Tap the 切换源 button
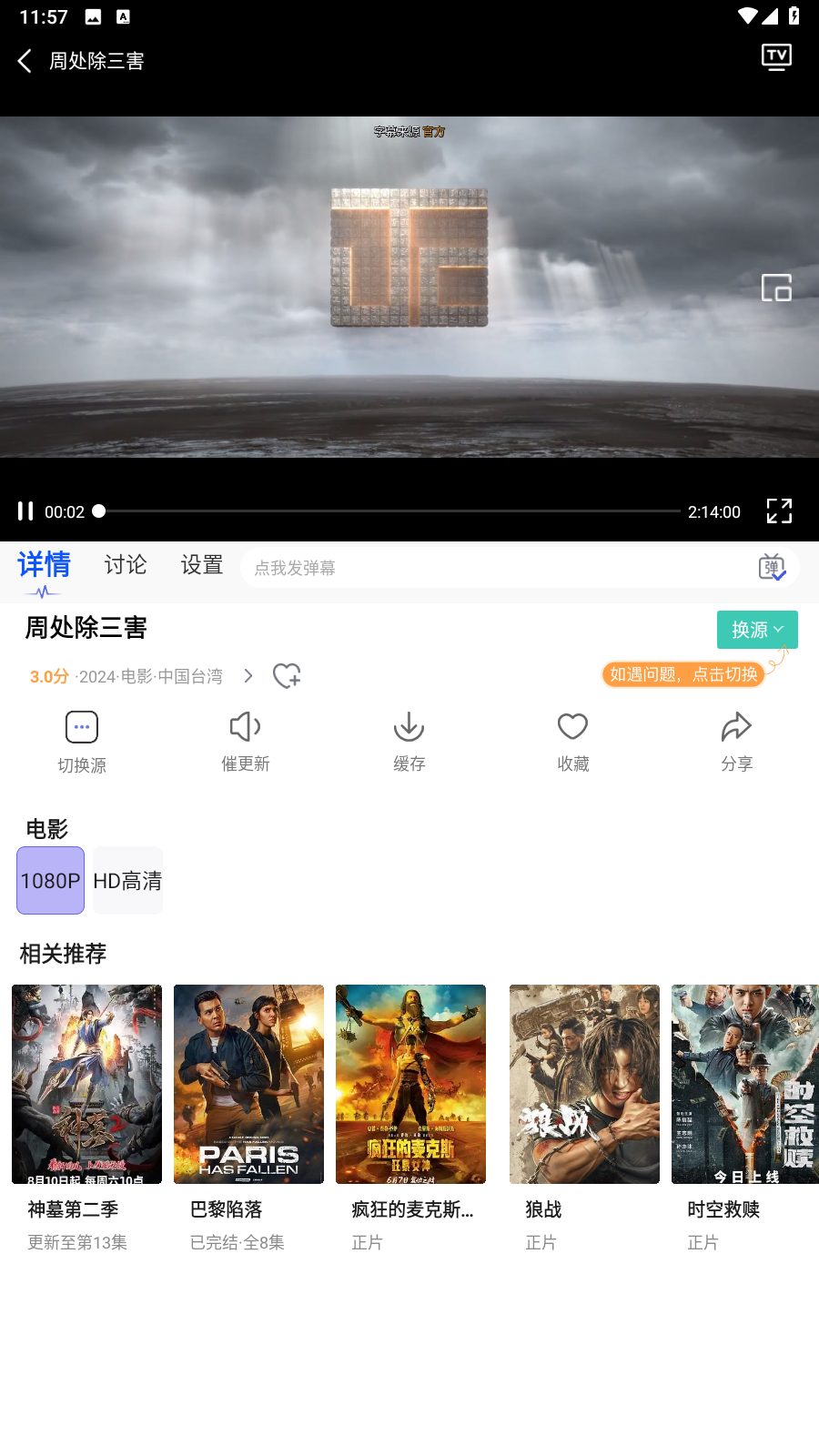 point(82,742)
